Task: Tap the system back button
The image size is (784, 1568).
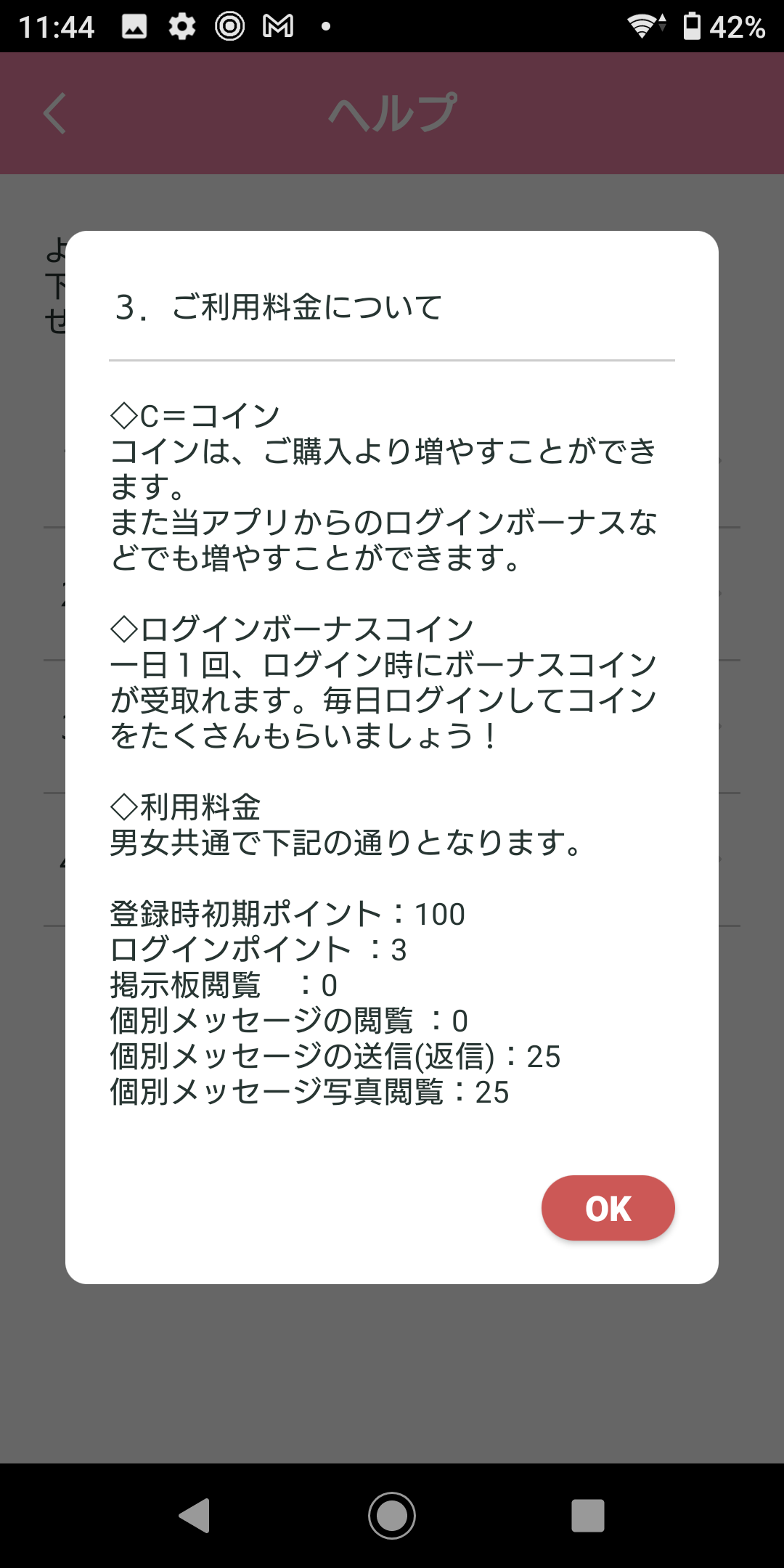Action: pyautogui.click(x=195, y=1516)
